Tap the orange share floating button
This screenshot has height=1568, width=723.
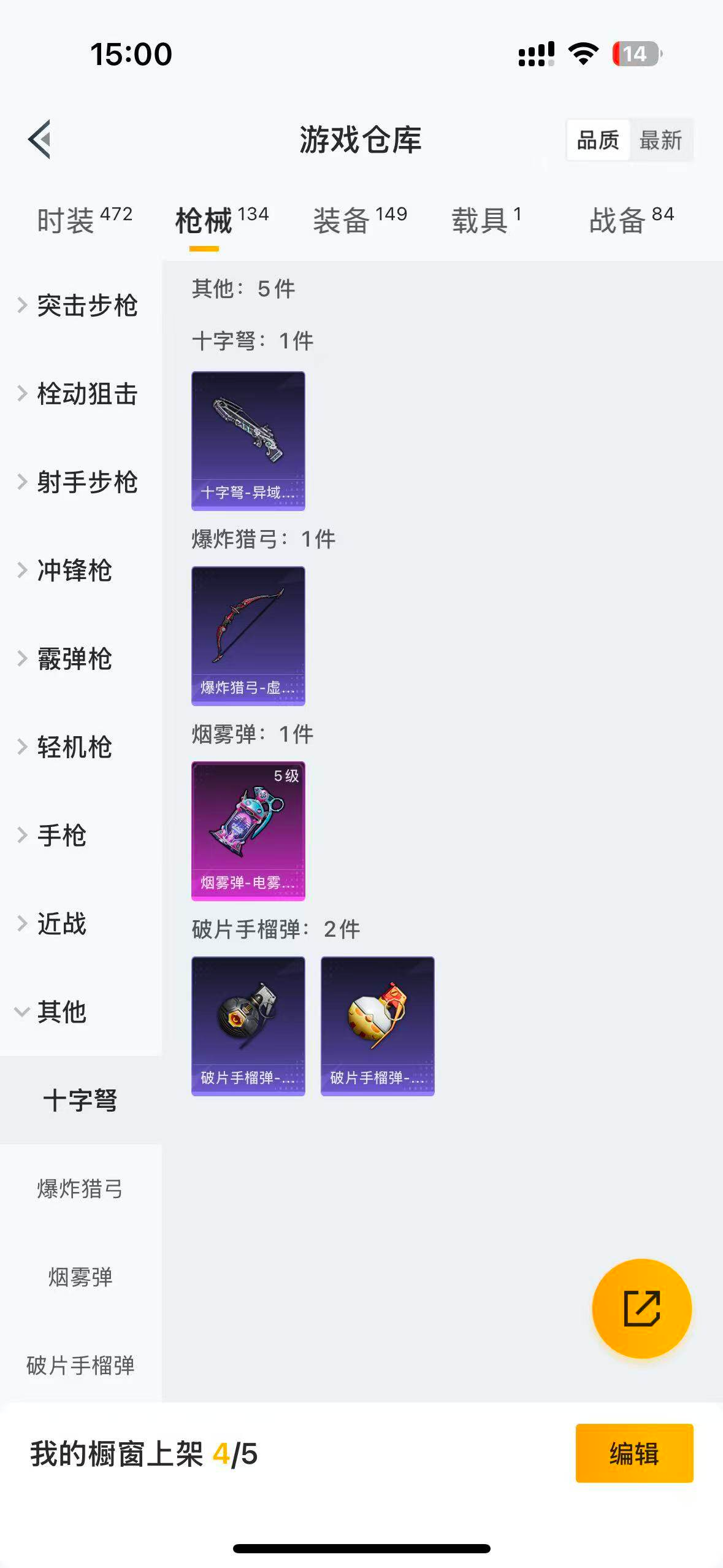point(641,1309)
